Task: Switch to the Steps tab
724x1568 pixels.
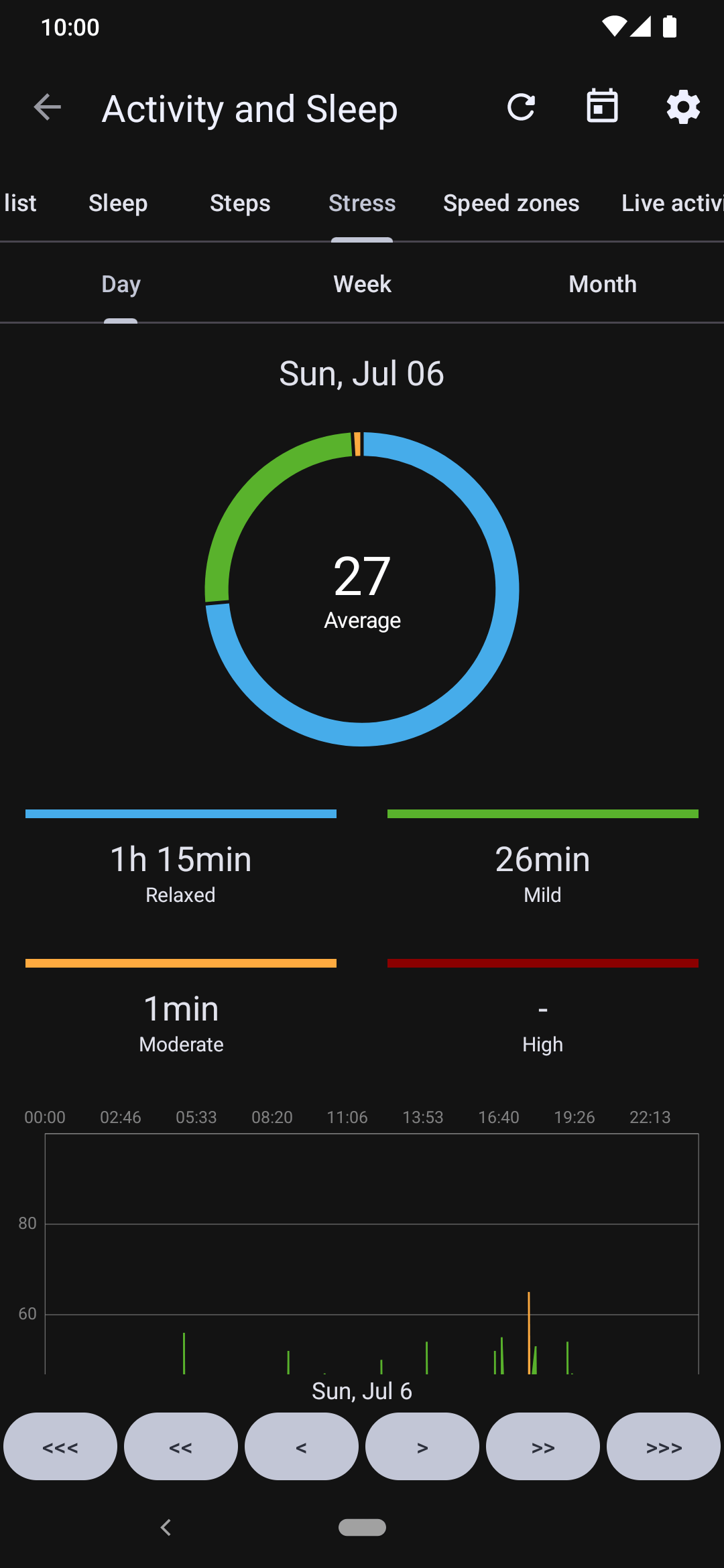Action: pyautogui.click(x=240, y=202)
